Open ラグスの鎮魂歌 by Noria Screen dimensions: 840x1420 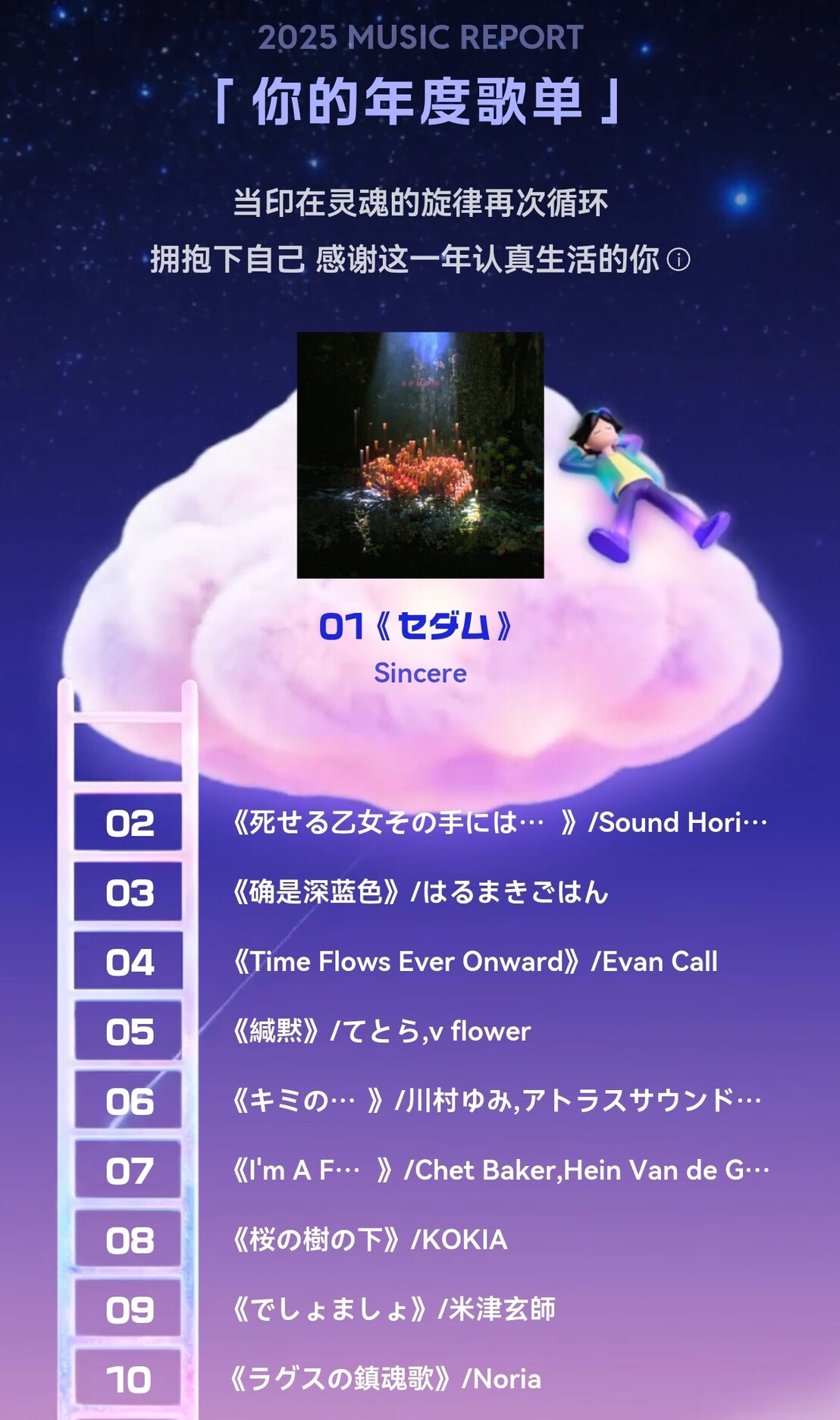pos(386,1379)
